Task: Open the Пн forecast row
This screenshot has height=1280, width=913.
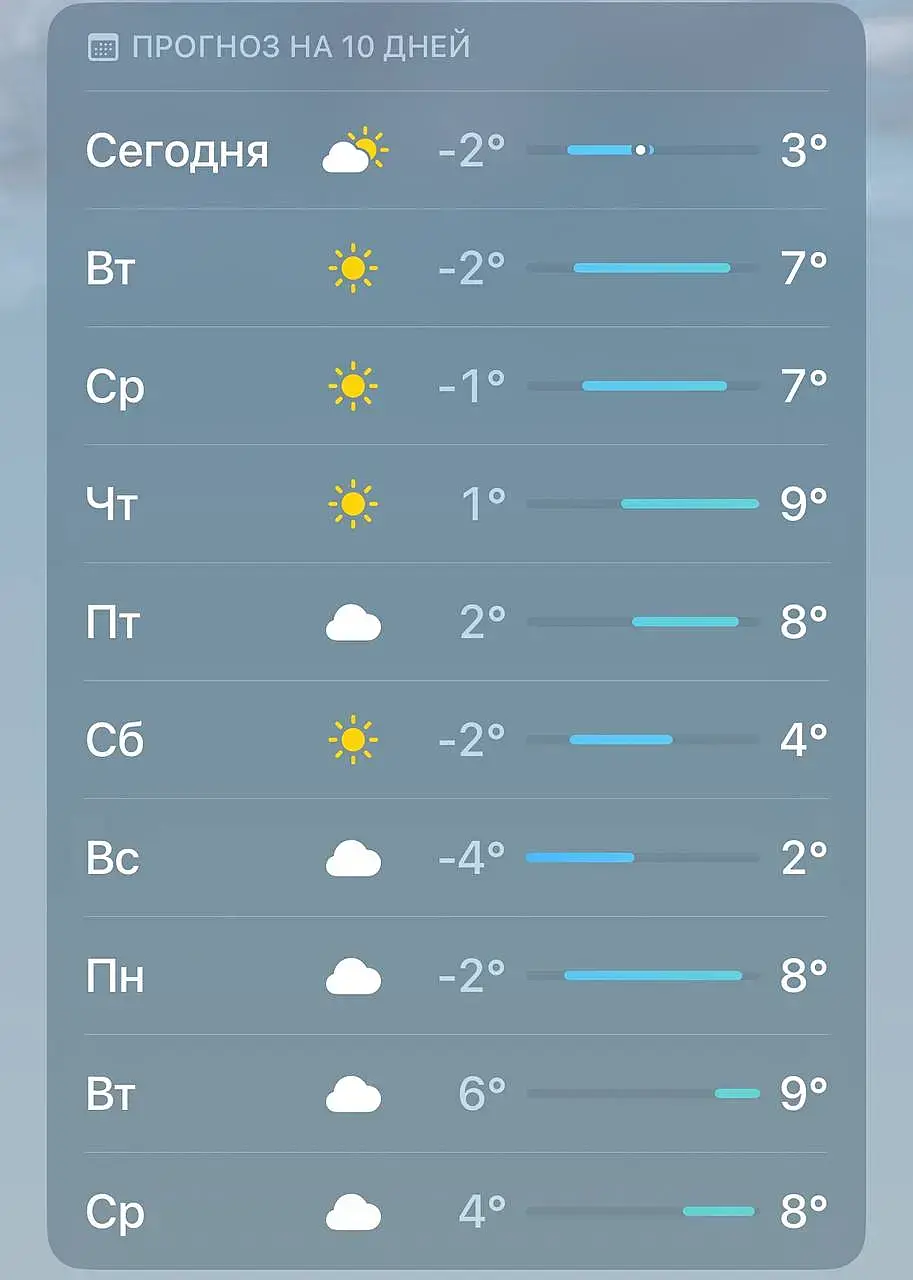Action: click(x=456, y=976)
